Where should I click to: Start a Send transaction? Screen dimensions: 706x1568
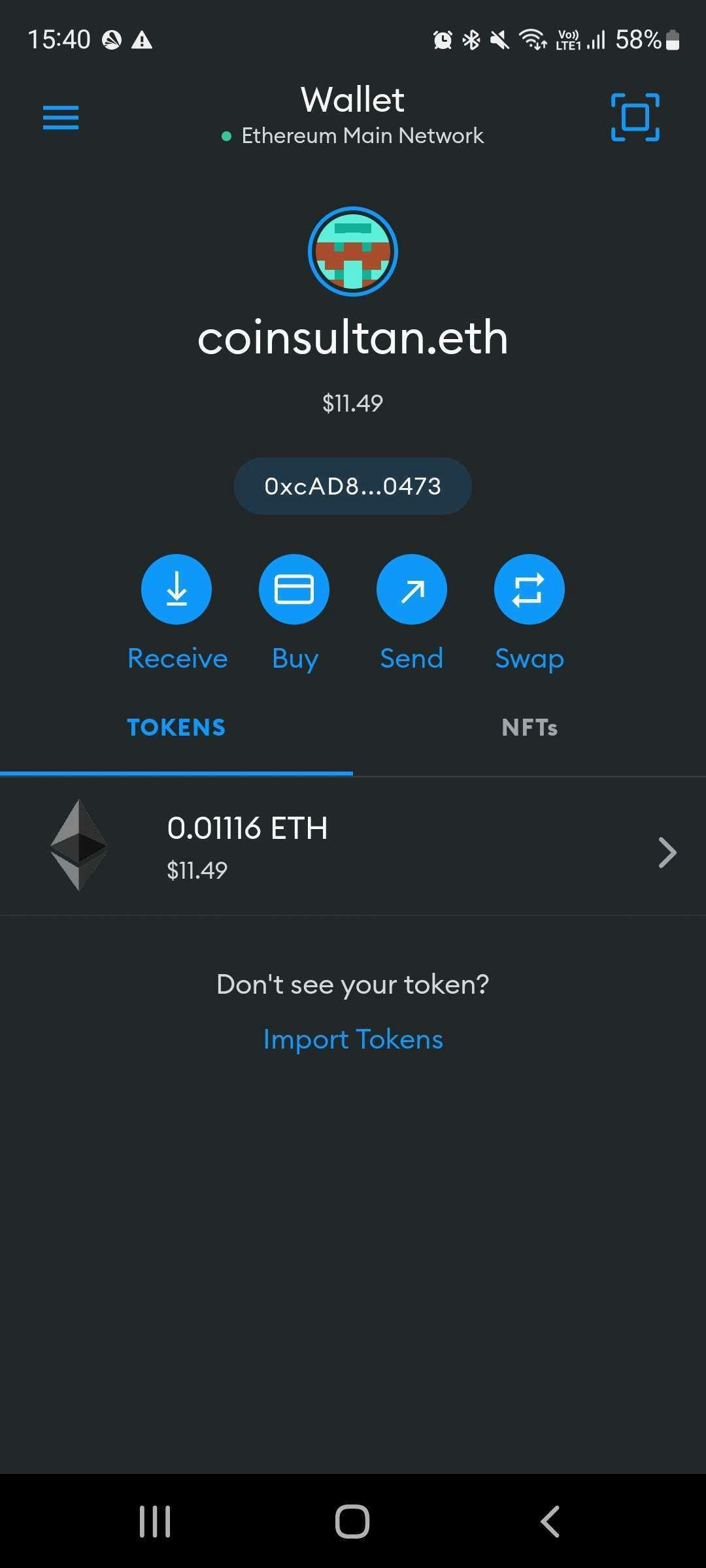tap(412, 589)
